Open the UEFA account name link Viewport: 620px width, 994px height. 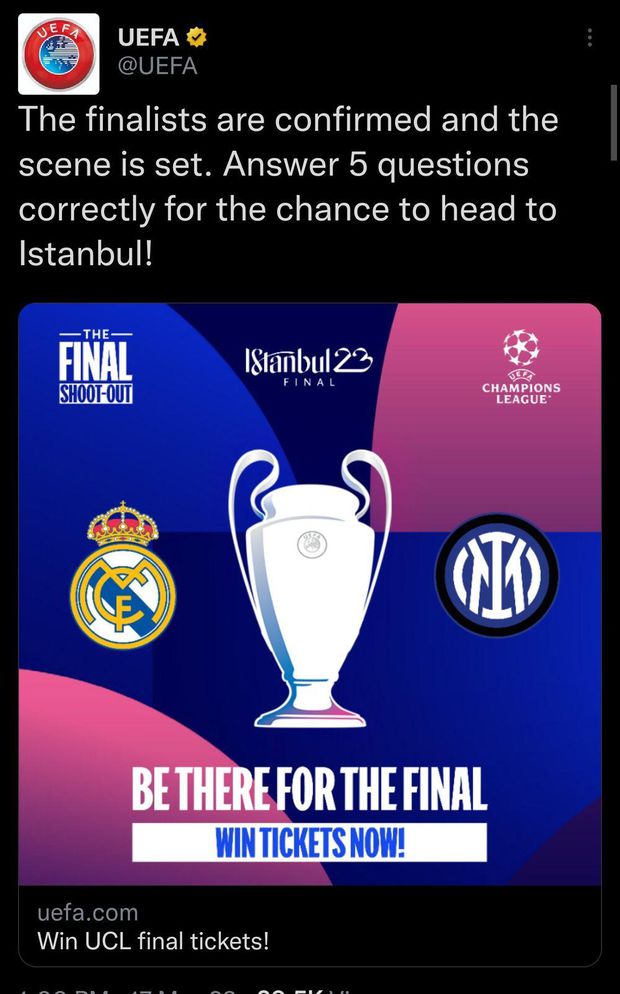148,38
